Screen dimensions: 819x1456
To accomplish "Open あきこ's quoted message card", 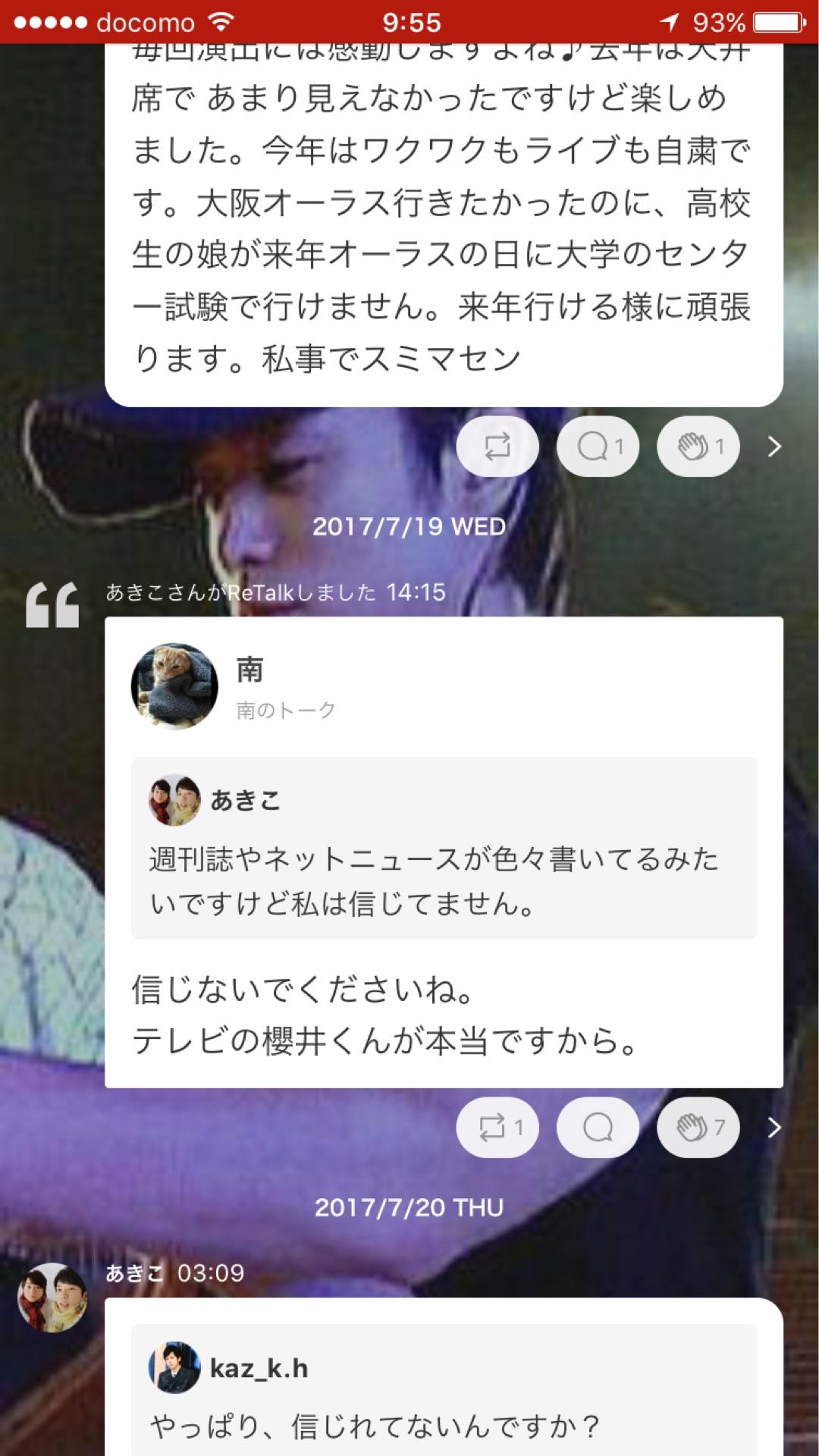I will pyautogui.click(x=447, y=849).
